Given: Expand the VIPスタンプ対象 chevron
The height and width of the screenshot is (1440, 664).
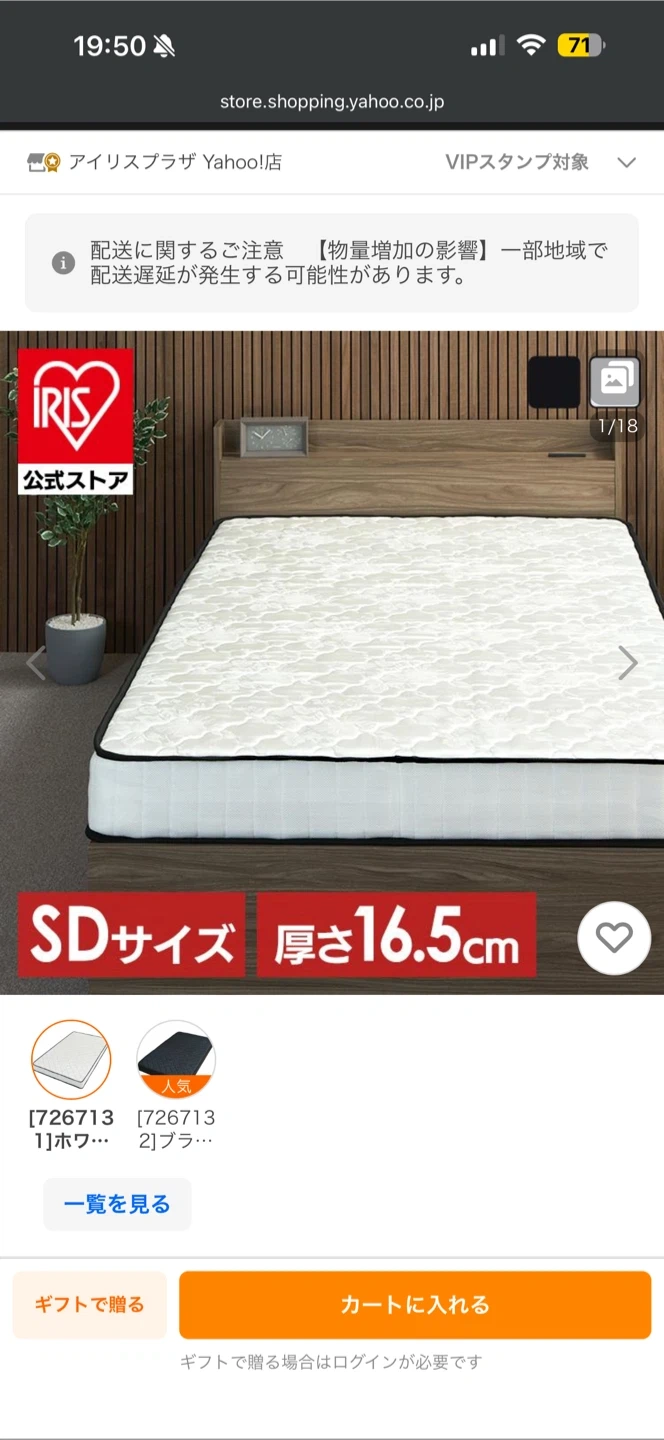Looking at the screenshot, I should tap(626, 162).
